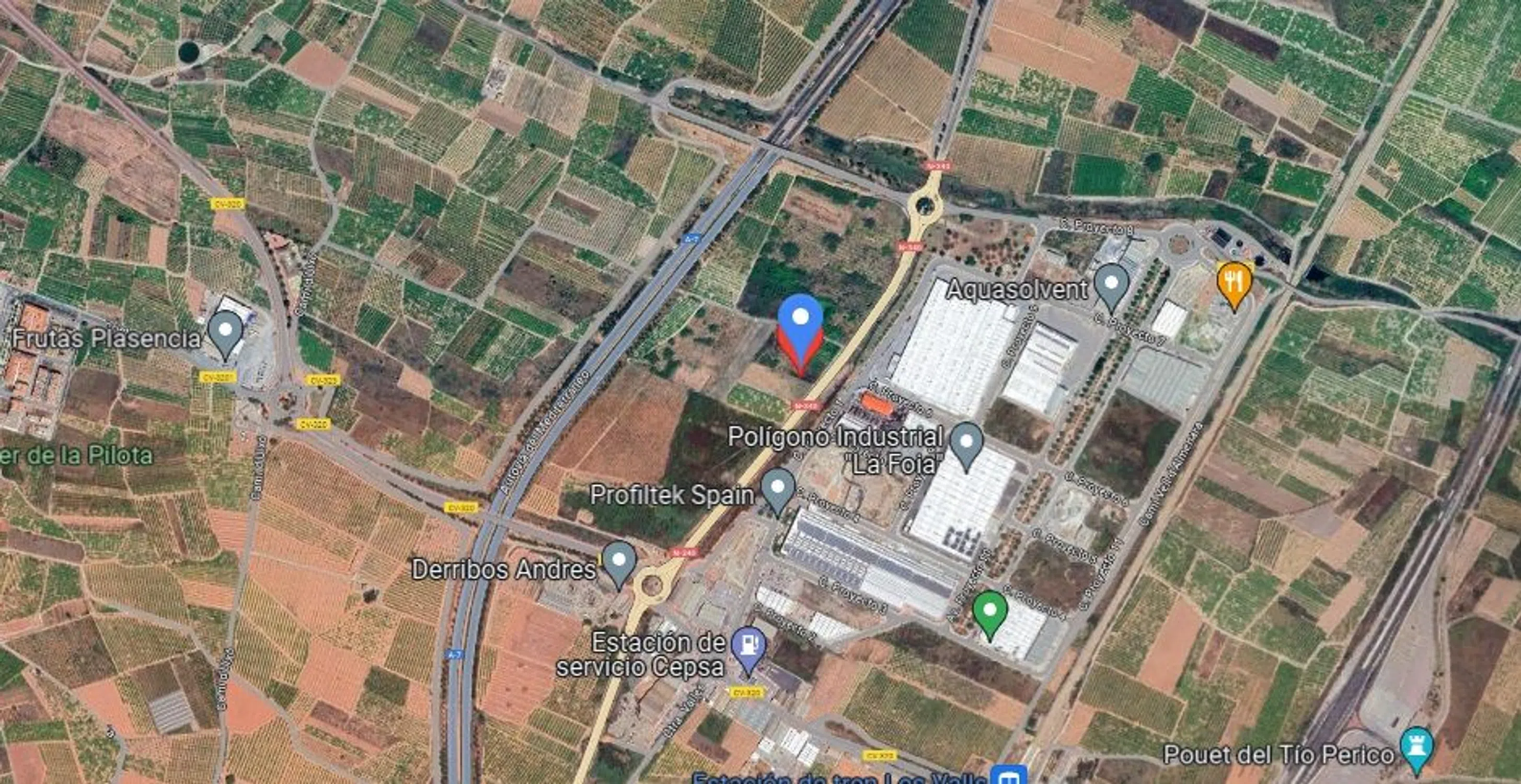Tap the blue dropped location pin
This screenshot has height=784, width=1521.
coord(800,320)
